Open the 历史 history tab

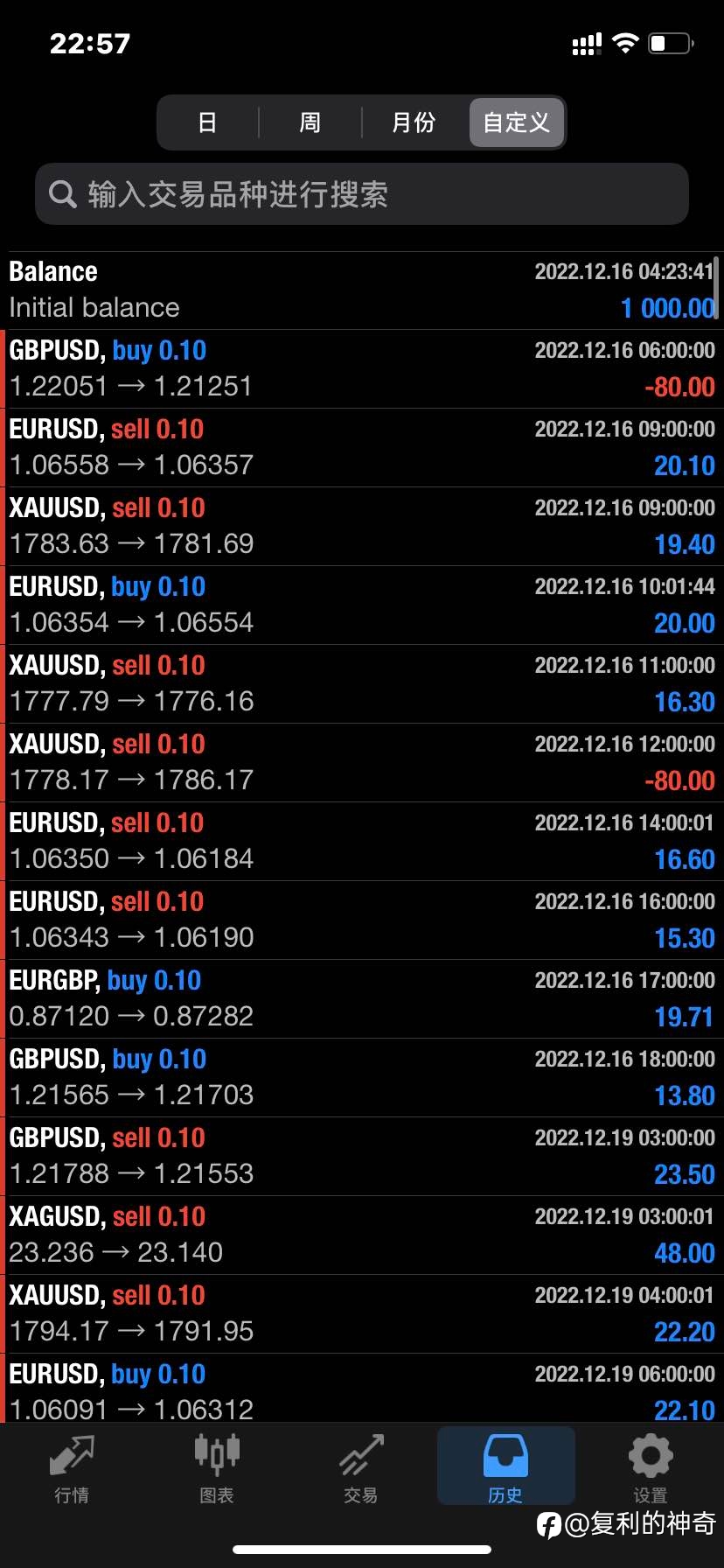[505, 1466]
